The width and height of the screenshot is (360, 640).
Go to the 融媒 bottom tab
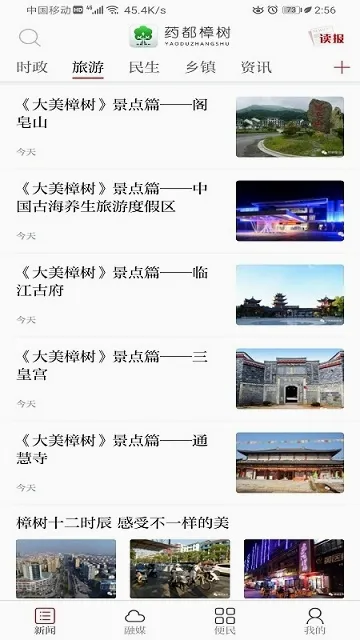pyautogui.click(x=135, y=621)
